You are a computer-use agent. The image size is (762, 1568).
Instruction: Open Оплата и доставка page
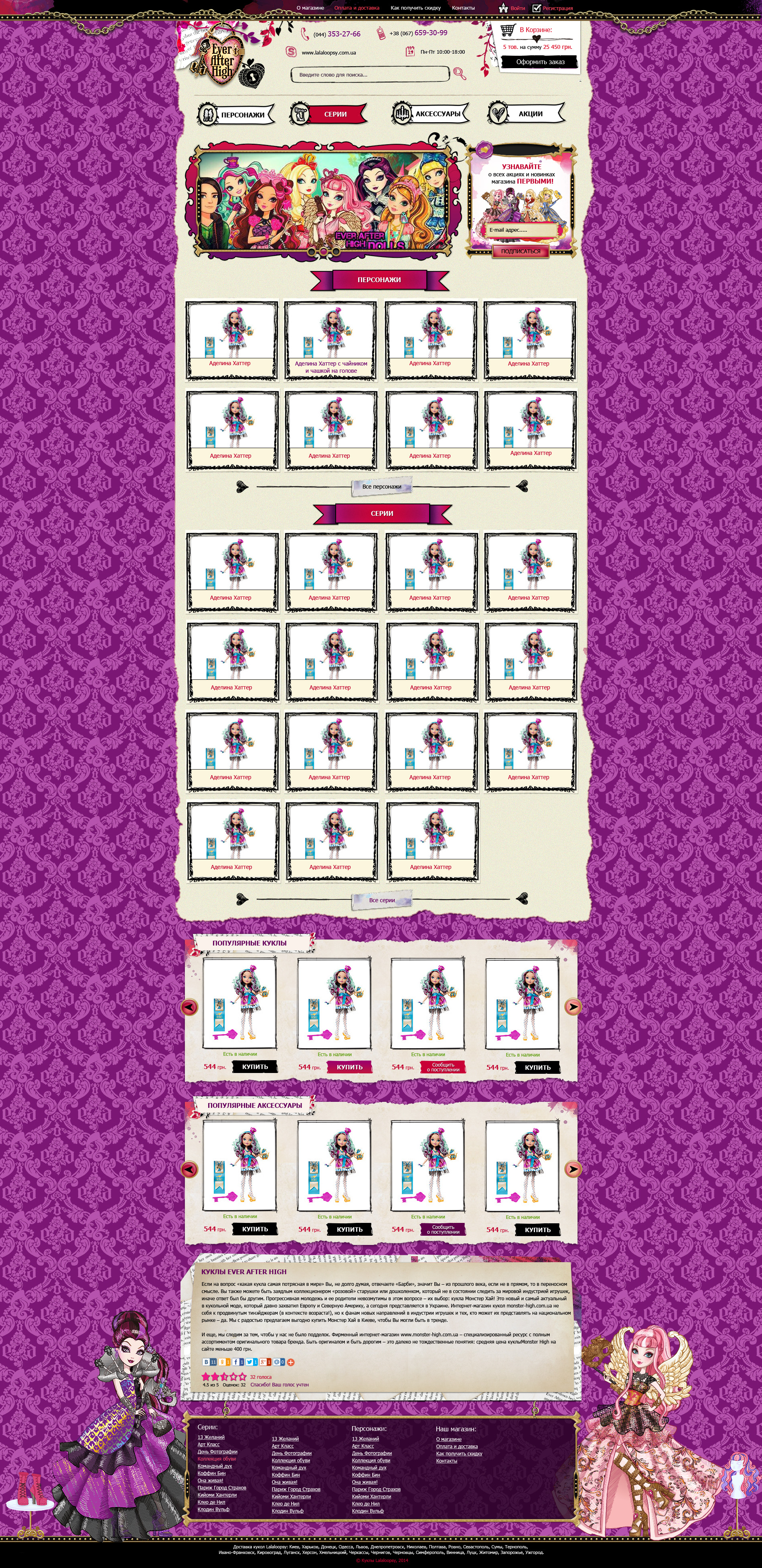(356, 8)
